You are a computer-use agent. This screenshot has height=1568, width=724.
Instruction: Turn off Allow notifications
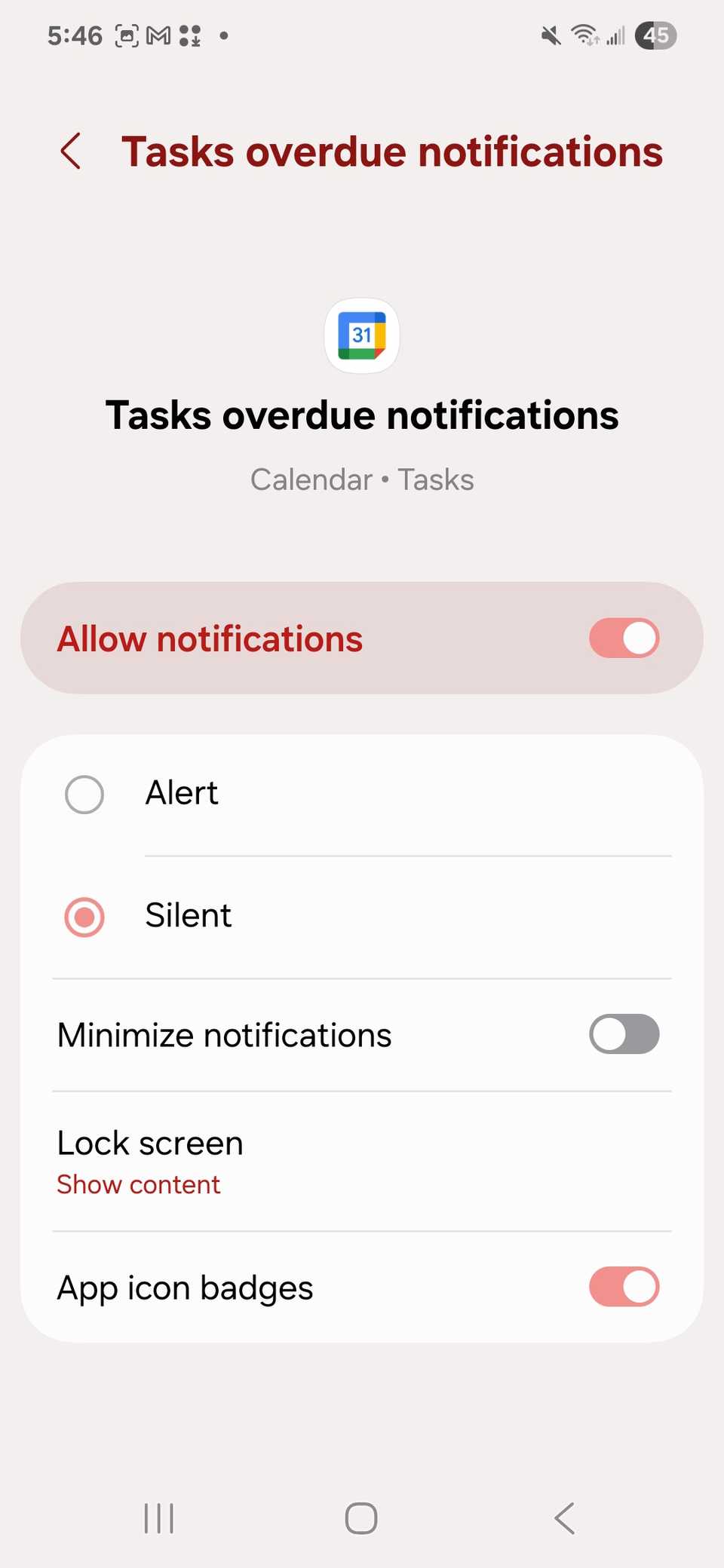624,639
